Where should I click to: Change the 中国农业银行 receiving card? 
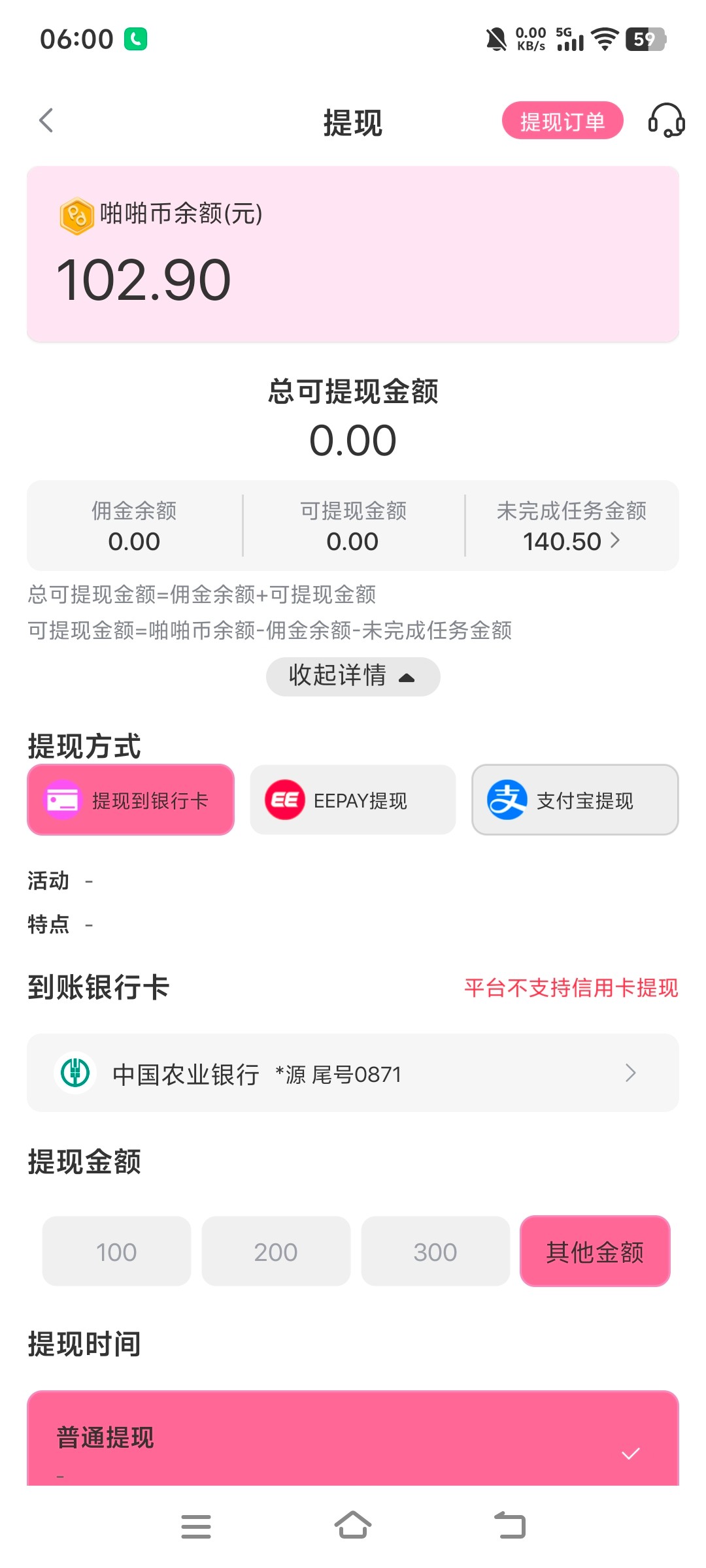pos(352,1073)
